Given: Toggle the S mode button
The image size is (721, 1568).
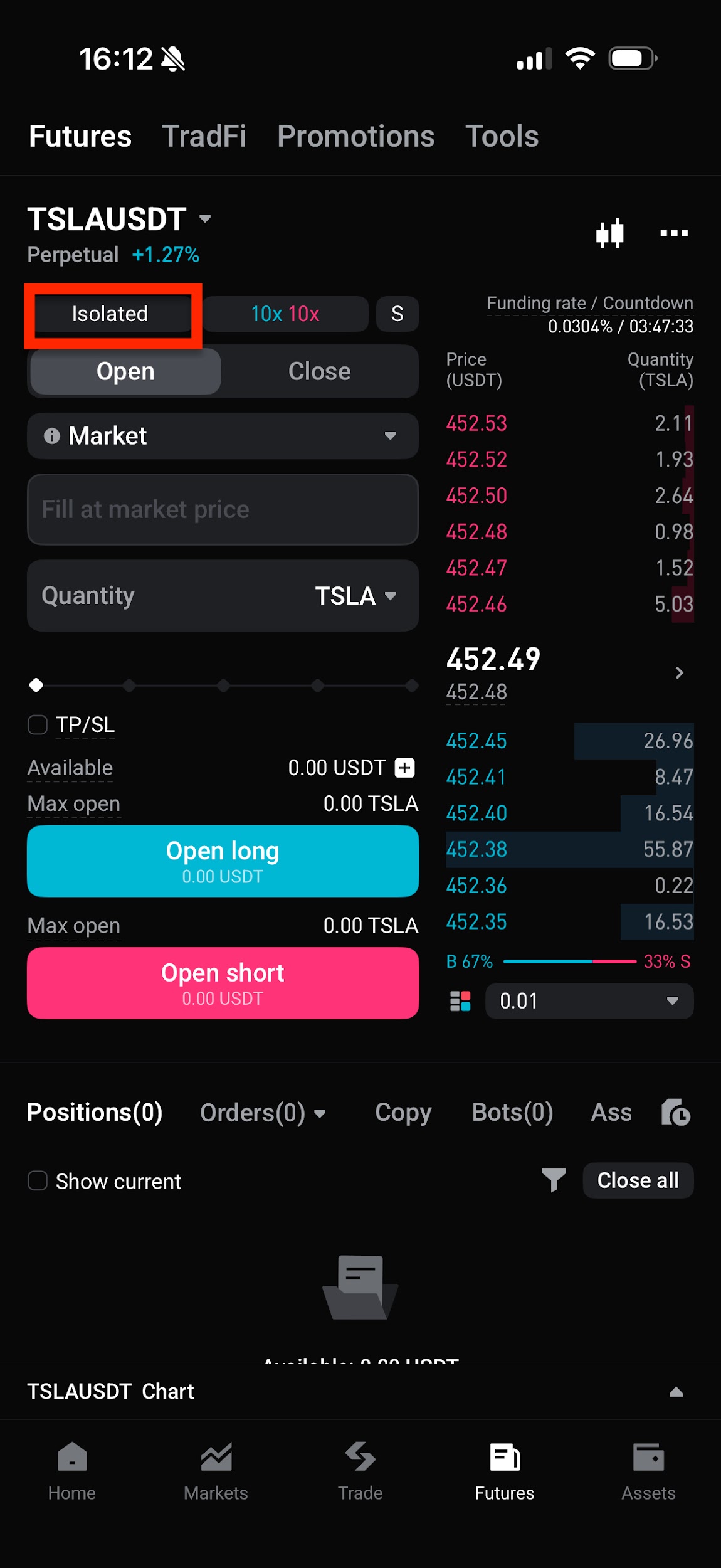Looking at the screenshot, I should point(397,314).
